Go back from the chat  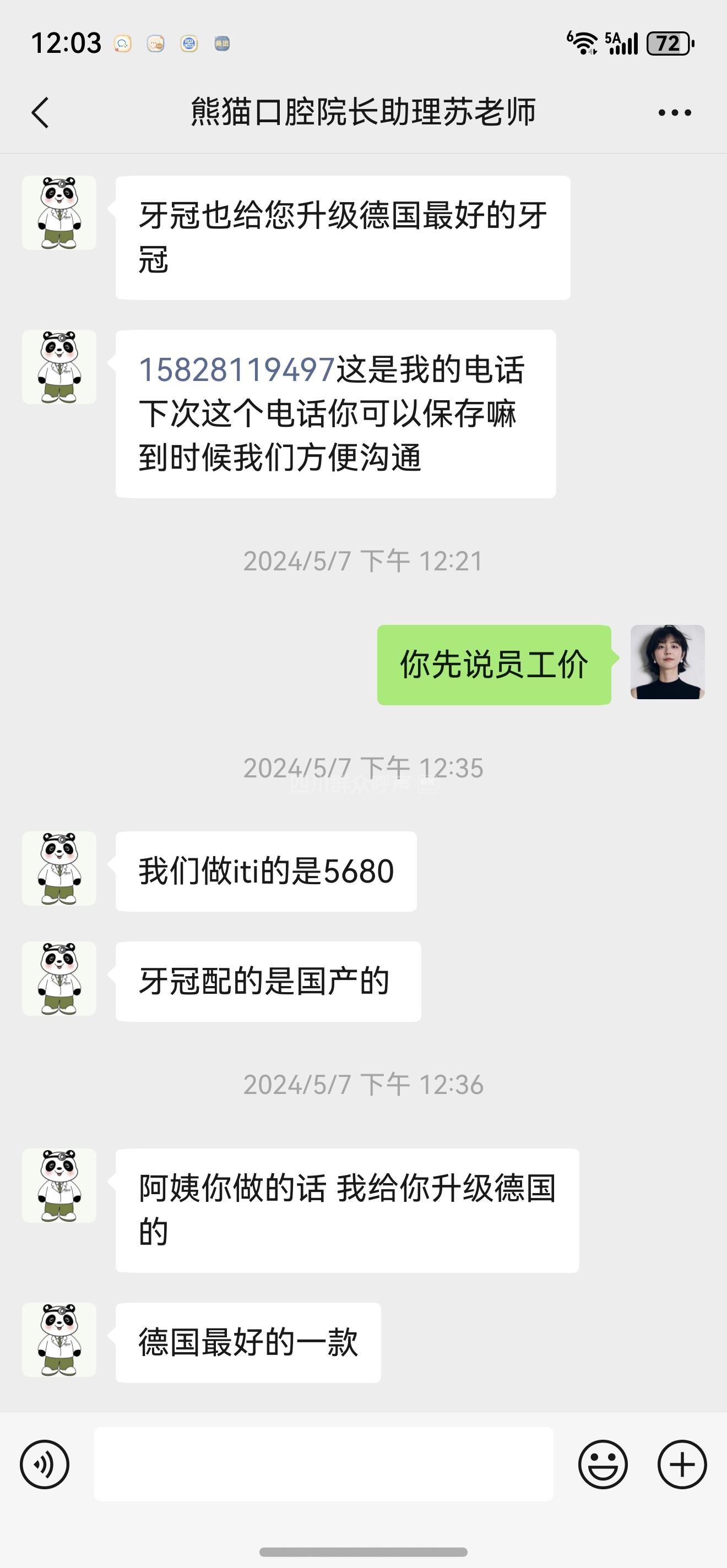point(40,113)
